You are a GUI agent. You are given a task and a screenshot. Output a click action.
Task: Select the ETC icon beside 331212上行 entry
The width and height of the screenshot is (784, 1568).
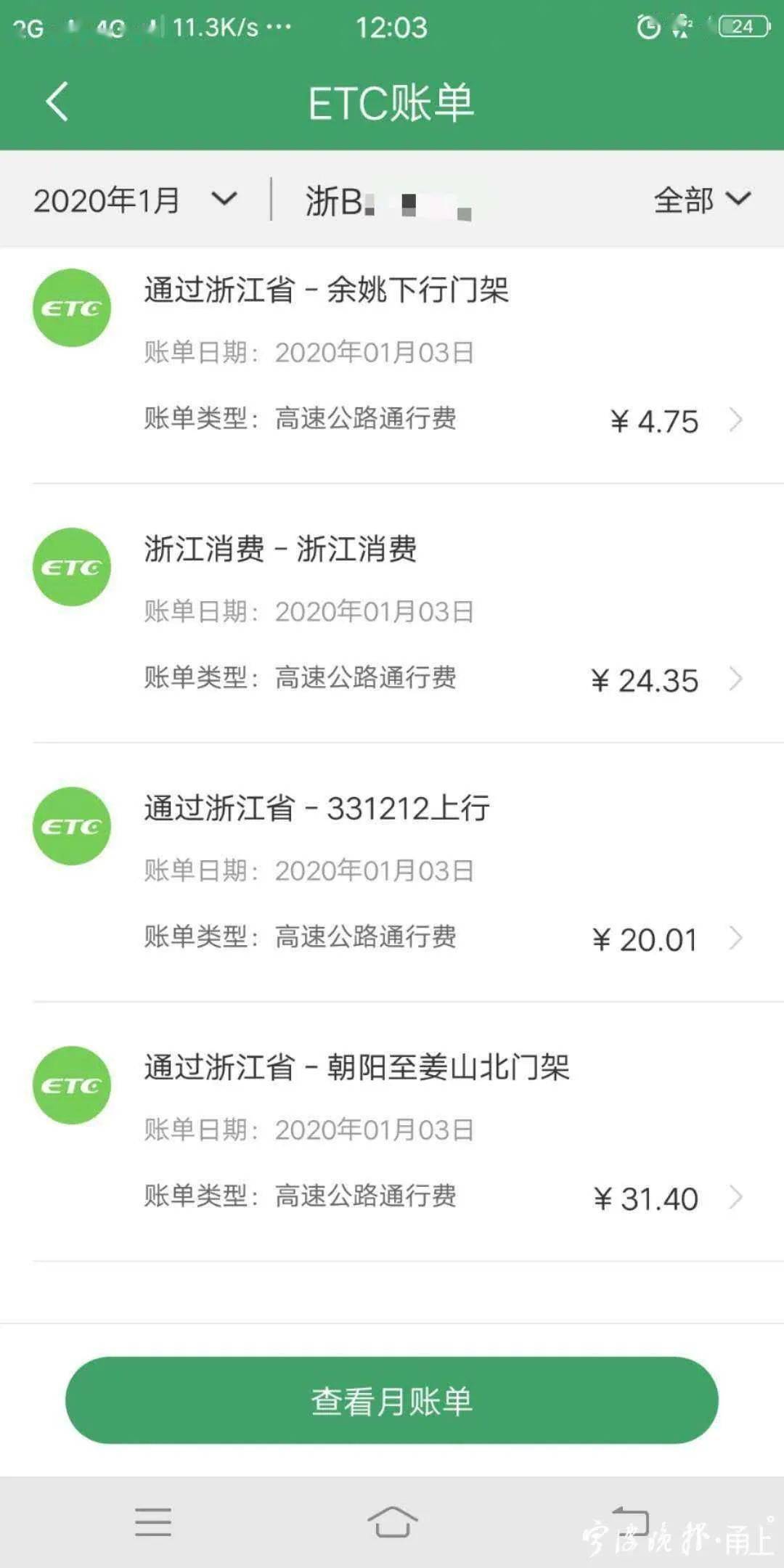point(72,827)
